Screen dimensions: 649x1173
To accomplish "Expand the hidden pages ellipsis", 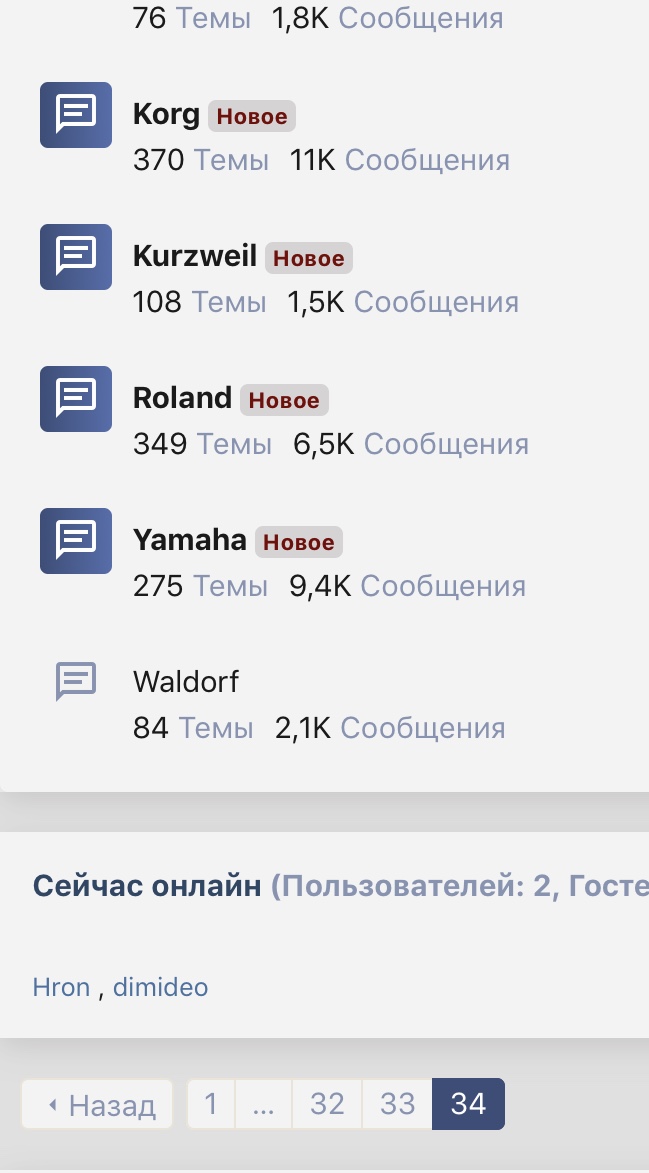I will click(263, 1104).
